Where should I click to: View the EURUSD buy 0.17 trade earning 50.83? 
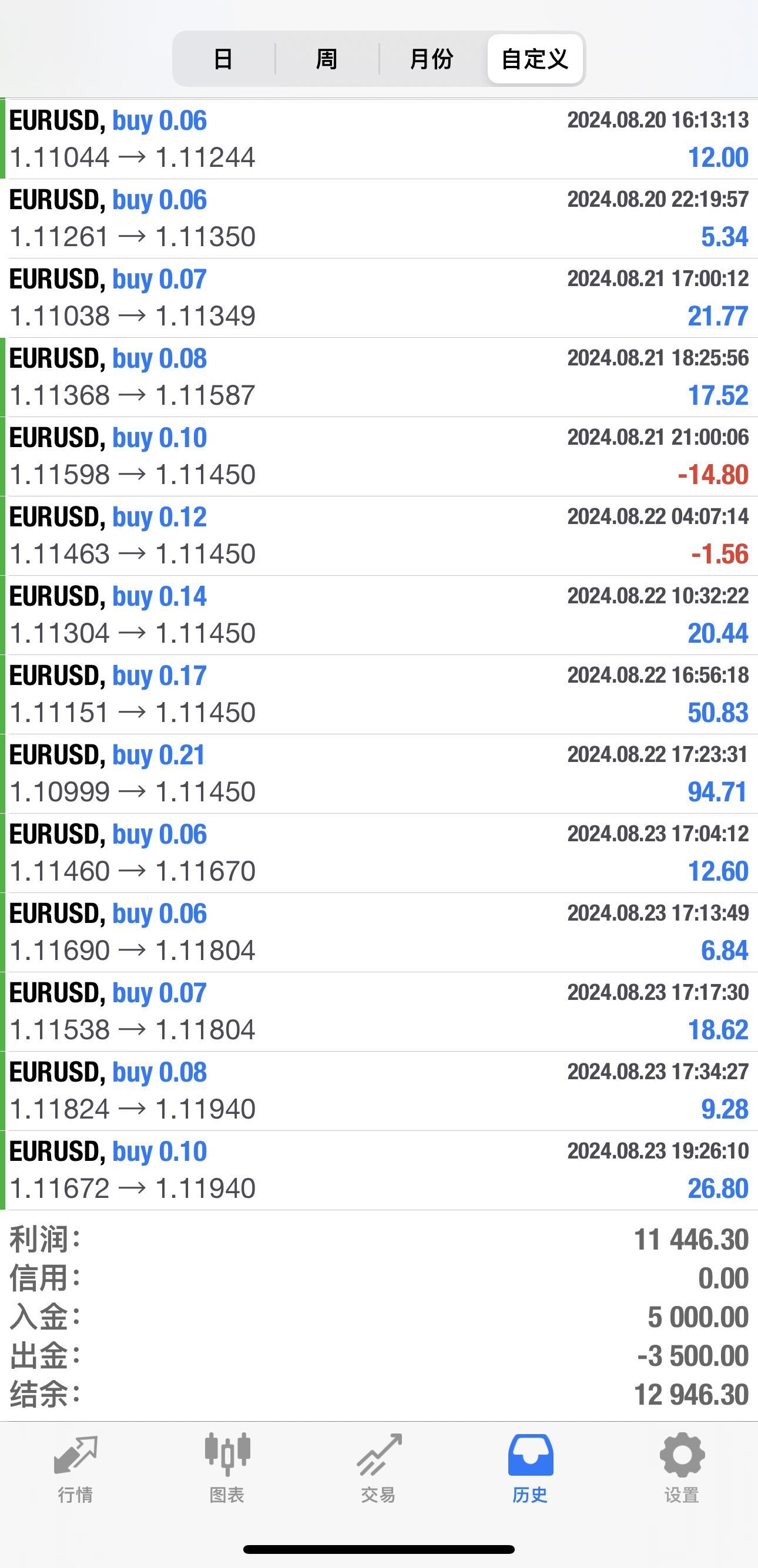coord(378,694)
